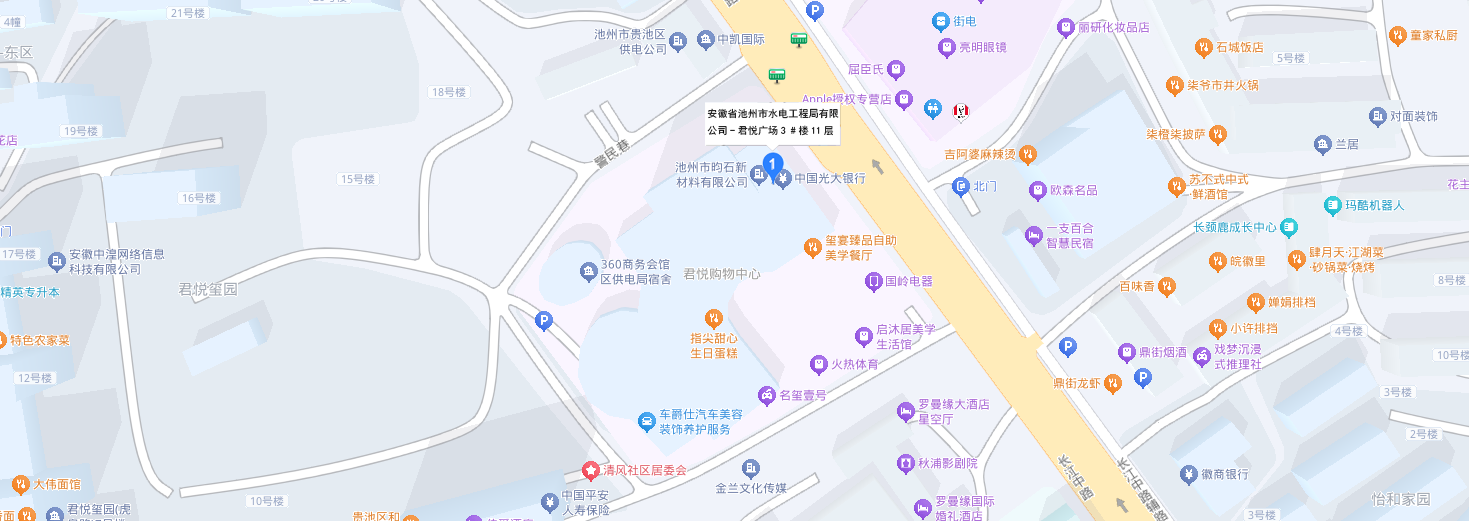1469x521 pixels.
Task: Open 罗曼缘大酒店 hotel marker
Action: point(906,411)
